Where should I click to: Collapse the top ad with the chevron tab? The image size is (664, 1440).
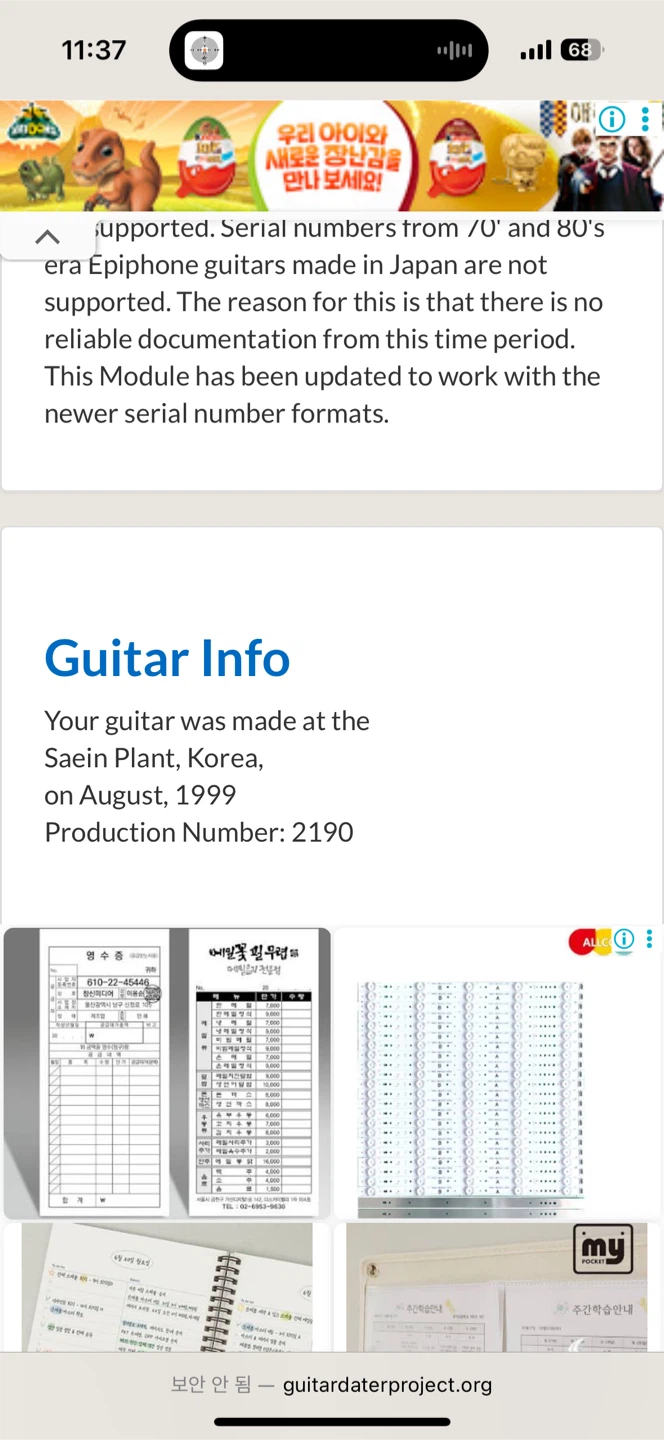(x=47, y=237)
